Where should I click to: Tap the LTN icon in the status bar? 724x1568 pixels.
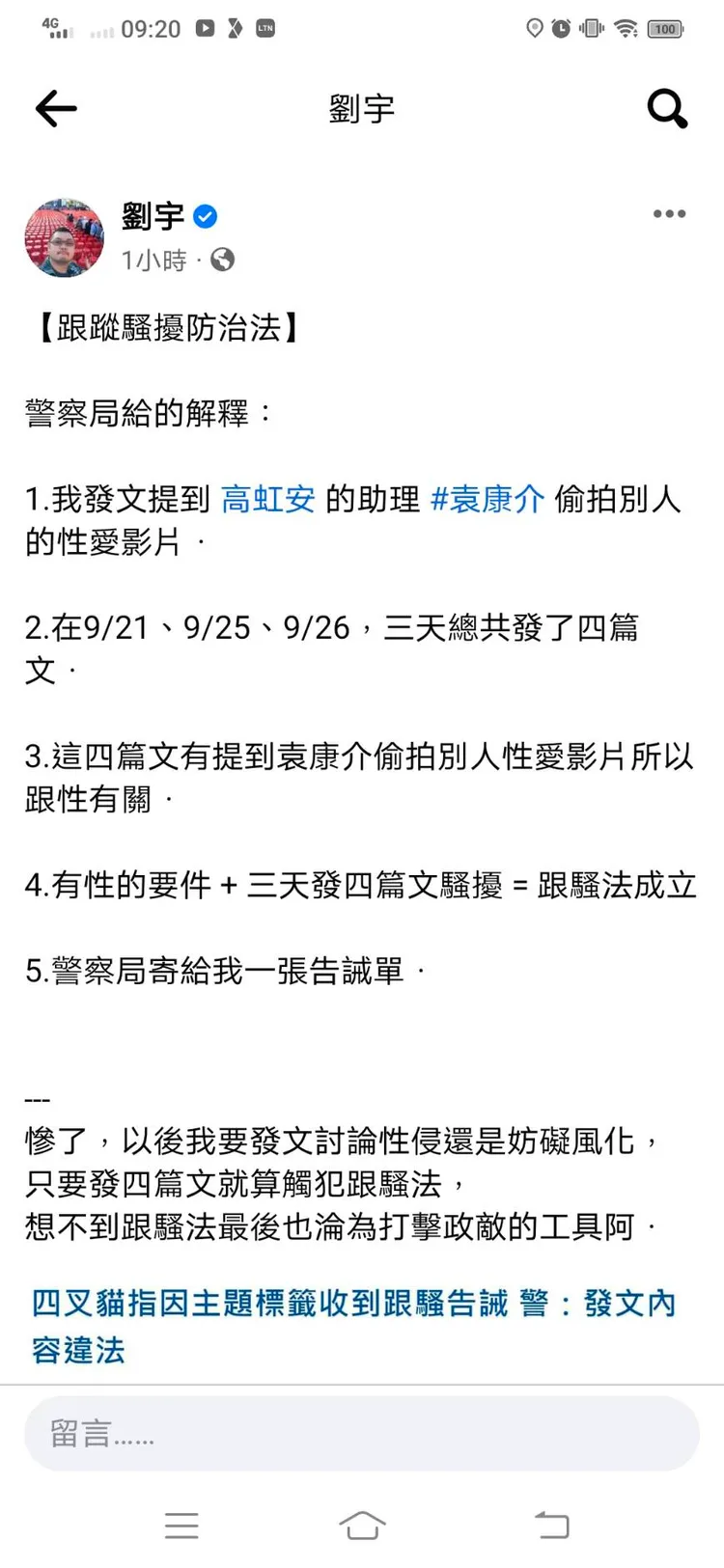pos(265,29)
